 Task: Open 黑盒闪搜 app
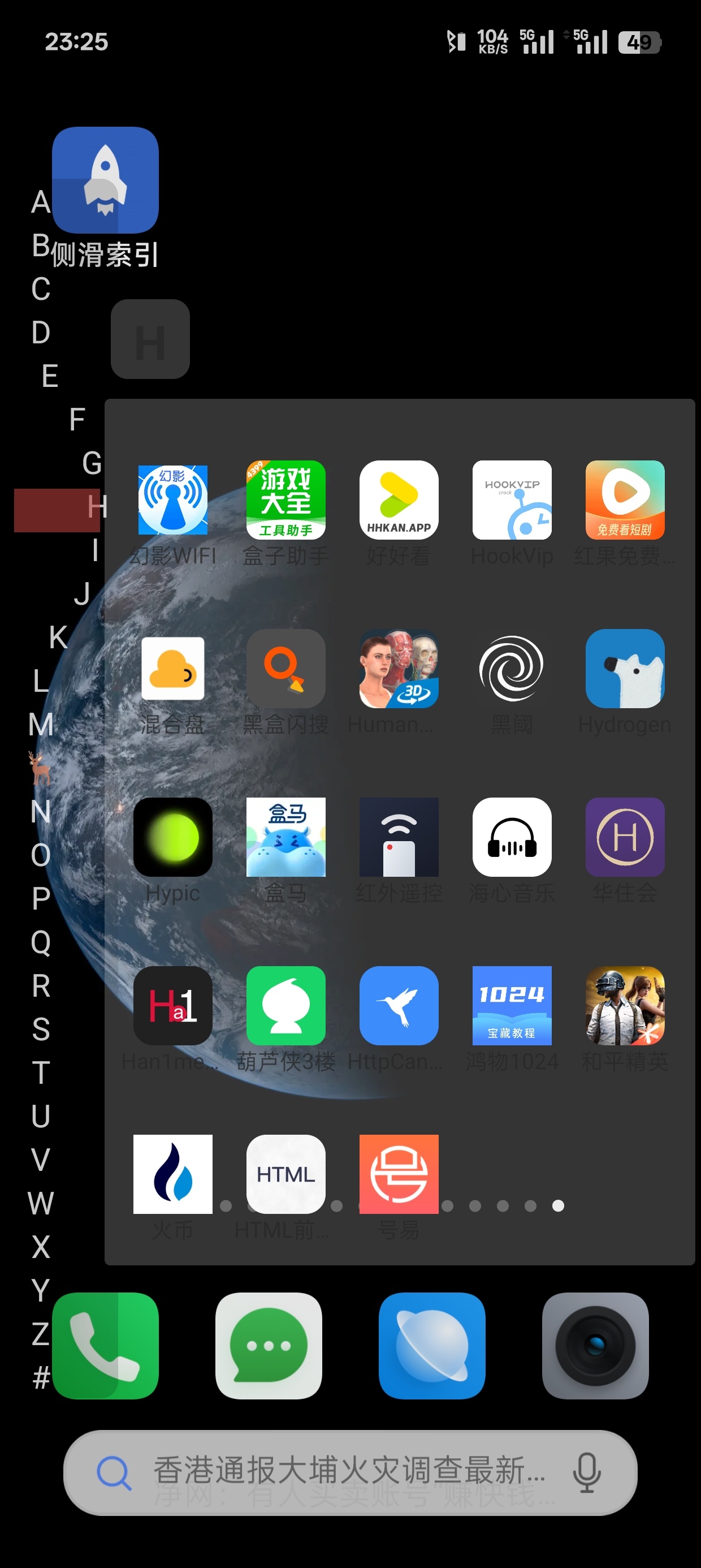285,669
